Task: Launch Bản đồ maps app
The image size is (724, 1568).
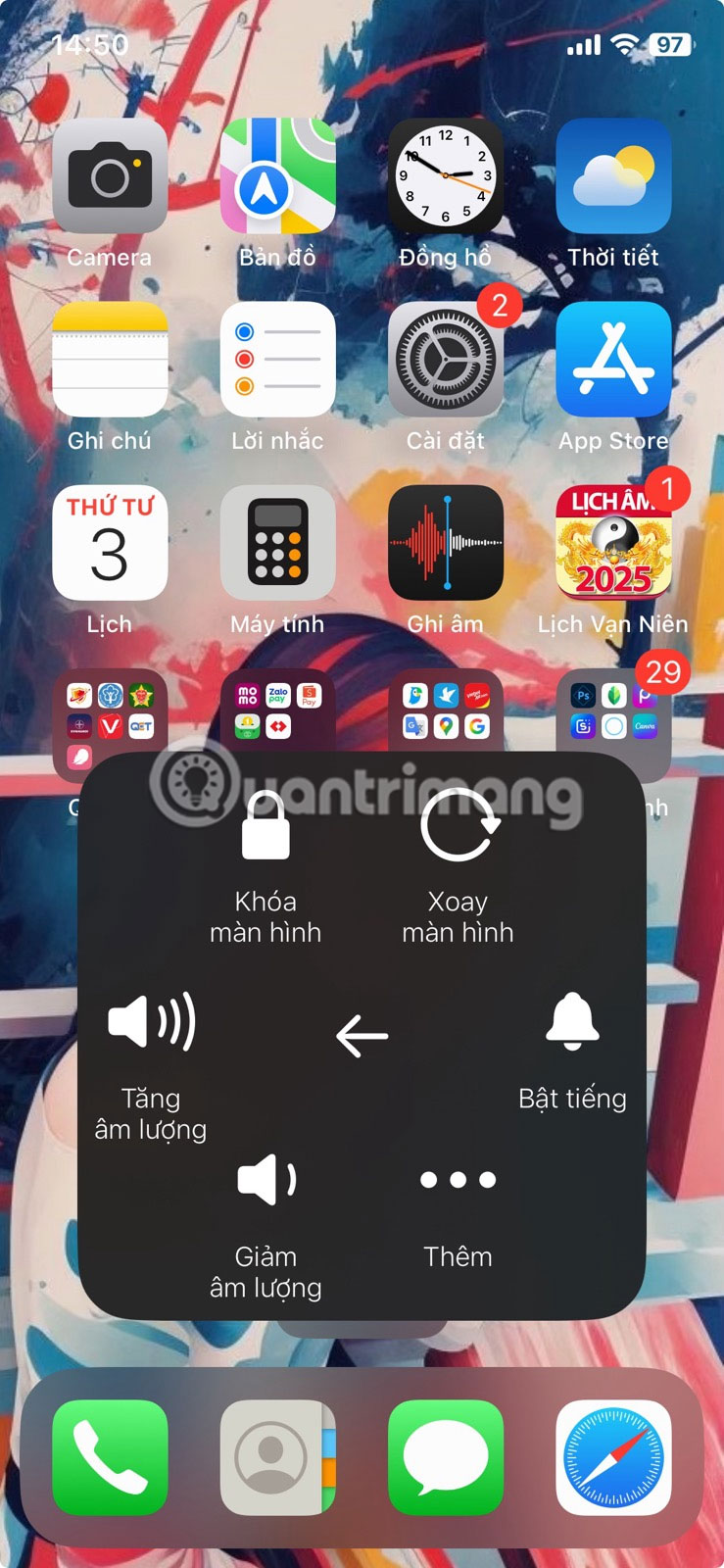Action: coord(277,177)
